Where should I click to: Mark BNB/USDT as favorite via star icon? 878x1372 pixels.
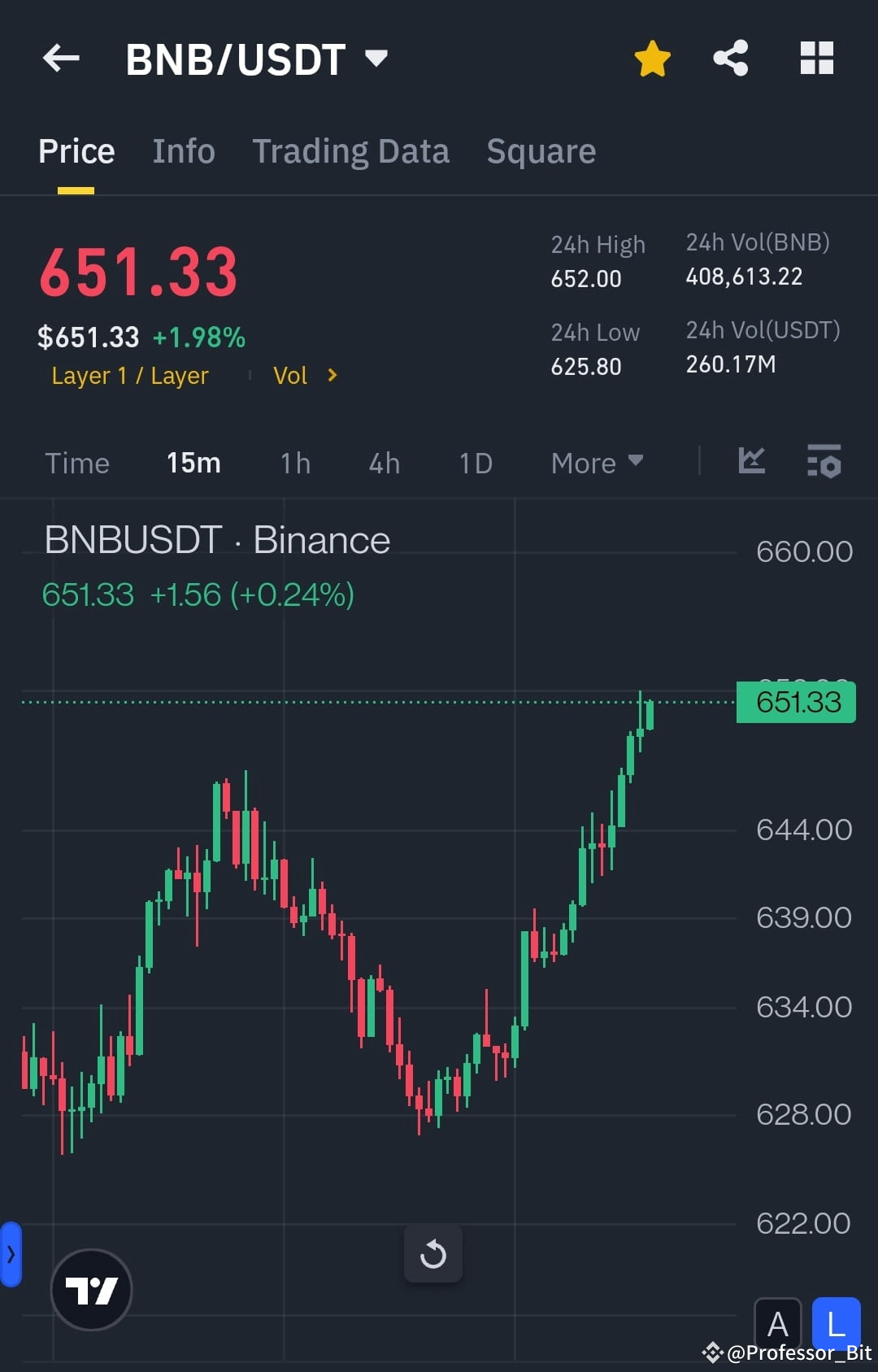652,58
